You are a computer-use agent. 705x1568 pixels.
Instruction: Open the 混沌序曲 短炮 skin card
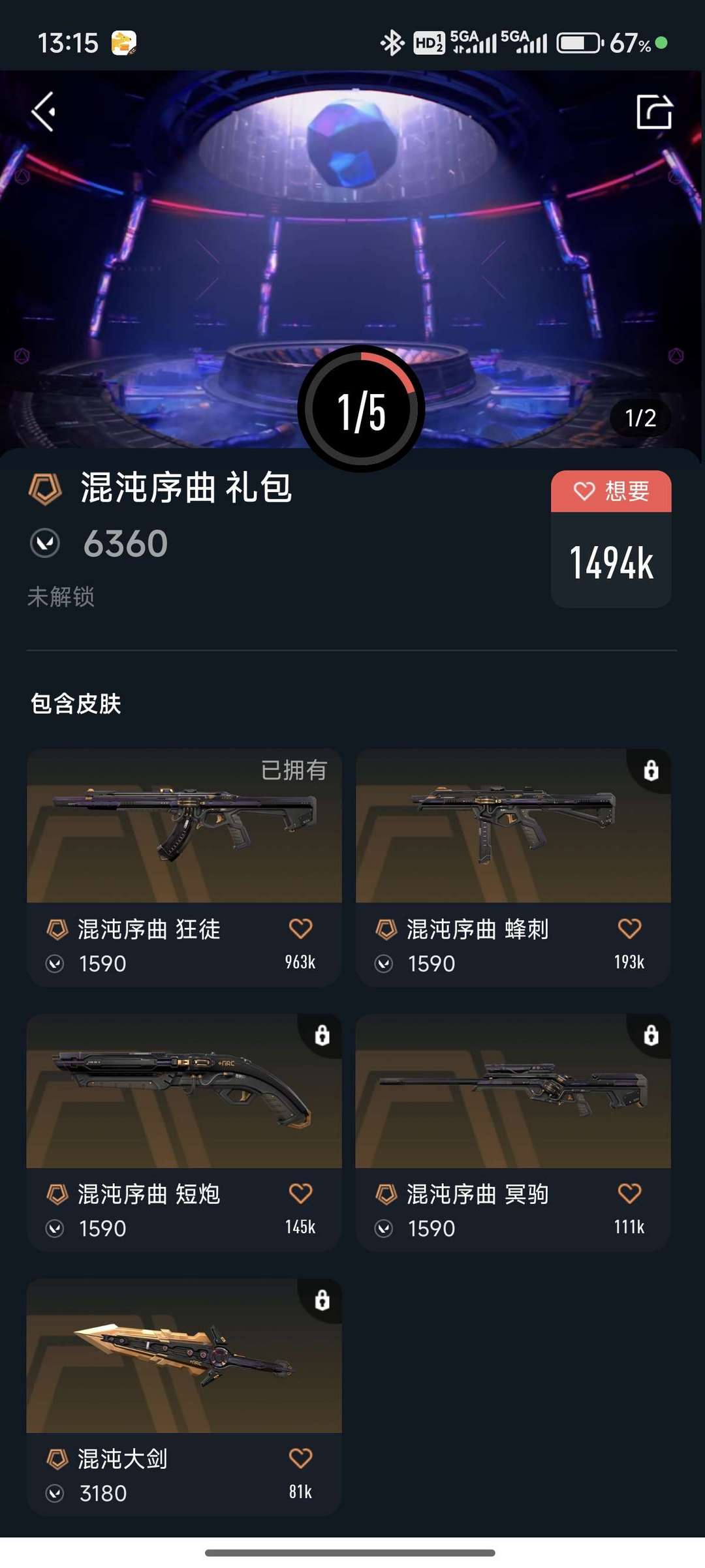point(184,1132)
